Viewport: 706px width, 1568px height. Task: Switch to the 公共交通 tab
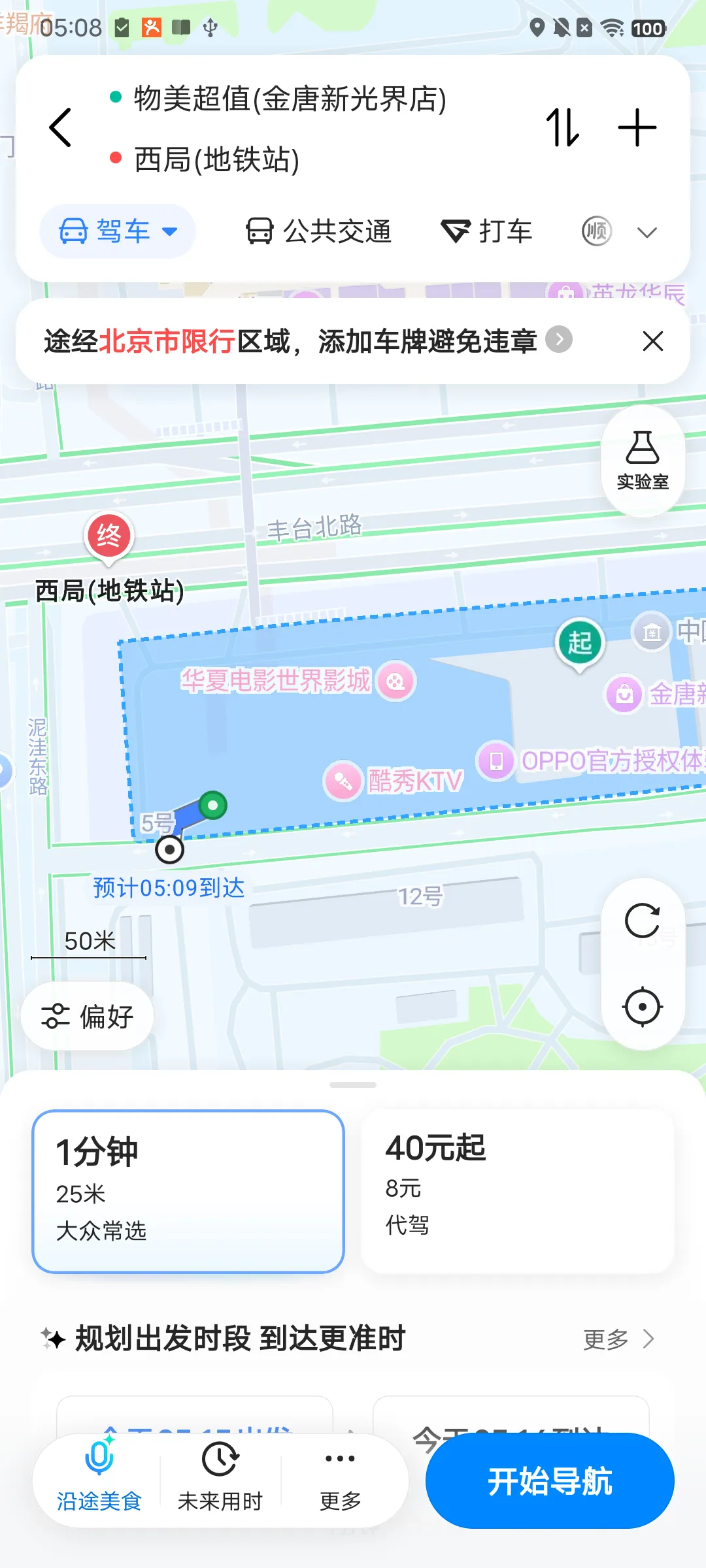[x=319, y=231]
